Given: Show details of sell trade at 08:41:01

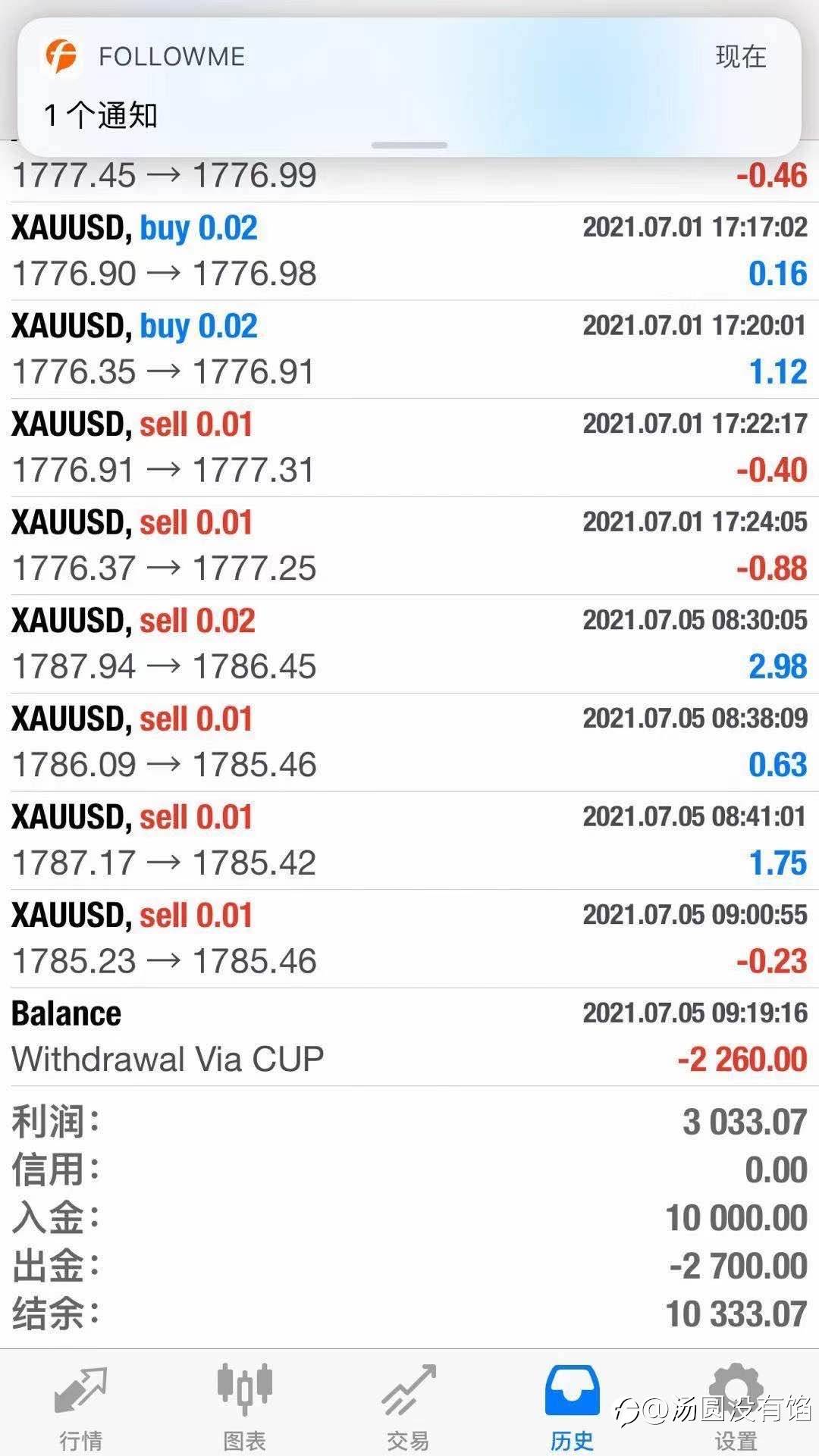Looking at the screenshot, I should click(409, 841).
